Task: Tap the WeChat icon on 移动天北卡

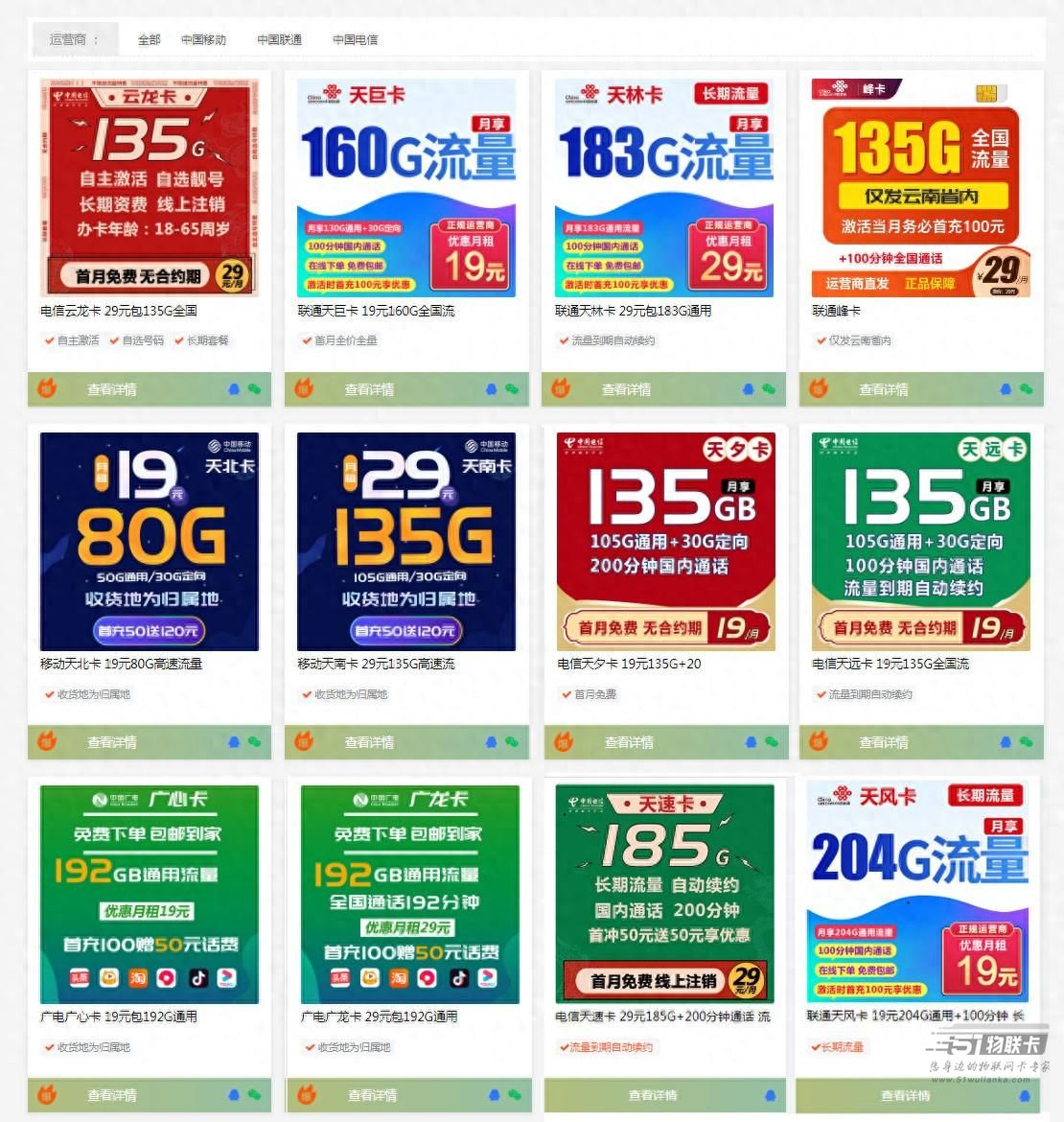Action: pos(254,742)
